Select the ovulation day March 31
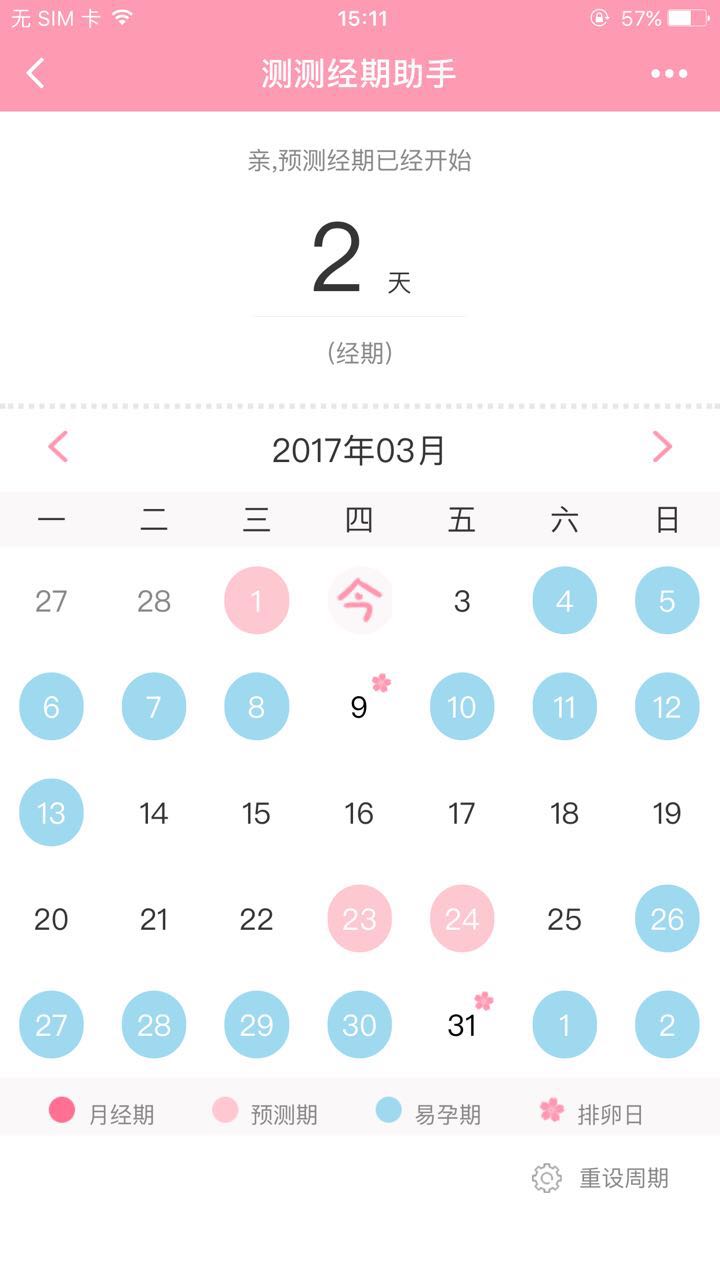720x1280 pixels. [462, 1025]
